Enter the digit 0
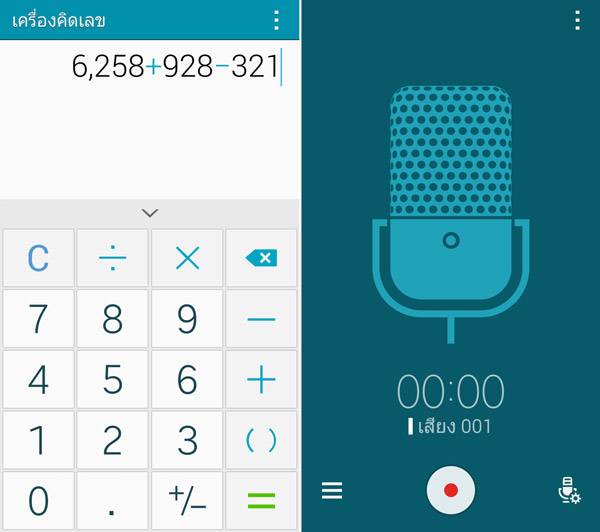This screenshot has height=532, width=600. coord(38,500)
